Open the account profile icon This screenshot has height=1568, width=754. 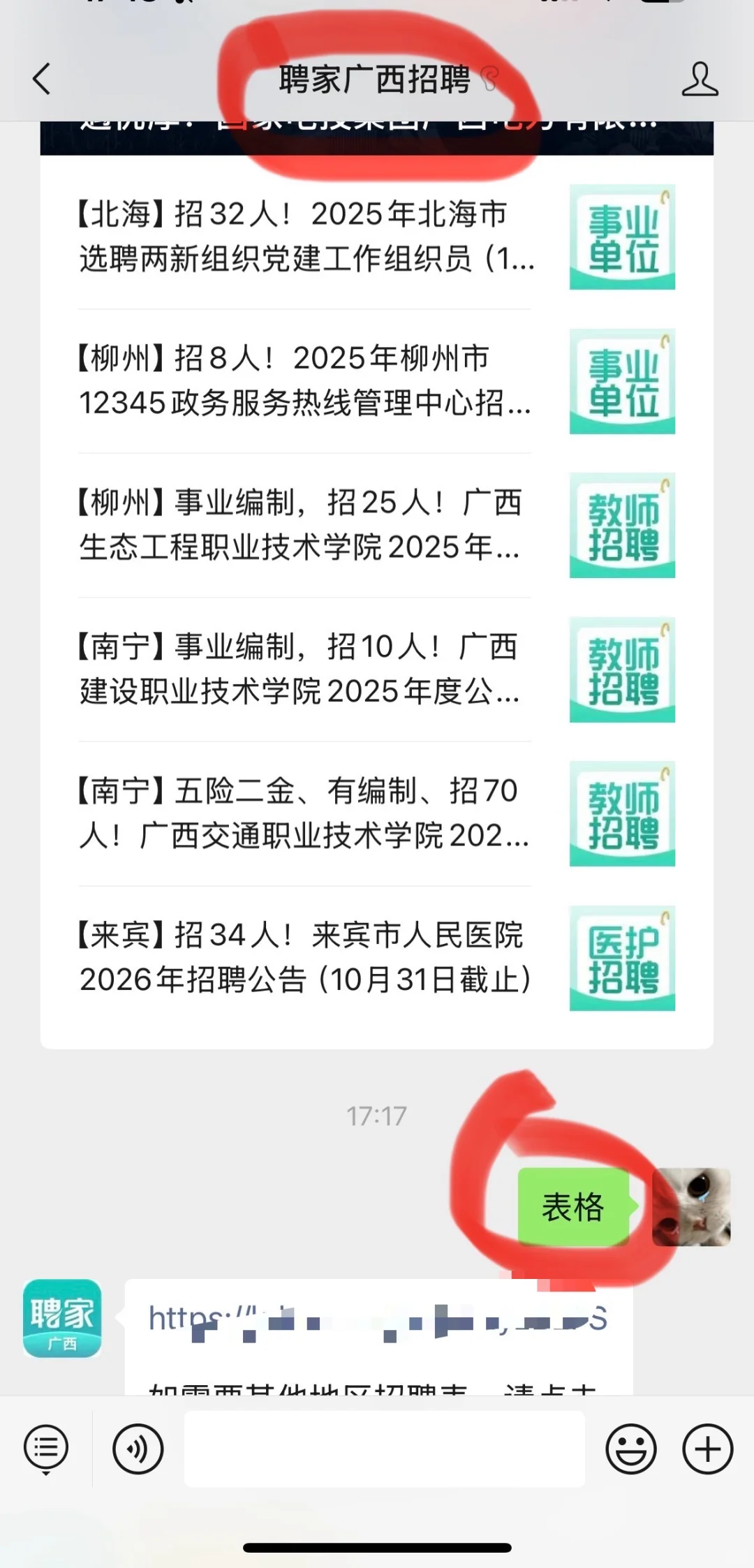700,79
